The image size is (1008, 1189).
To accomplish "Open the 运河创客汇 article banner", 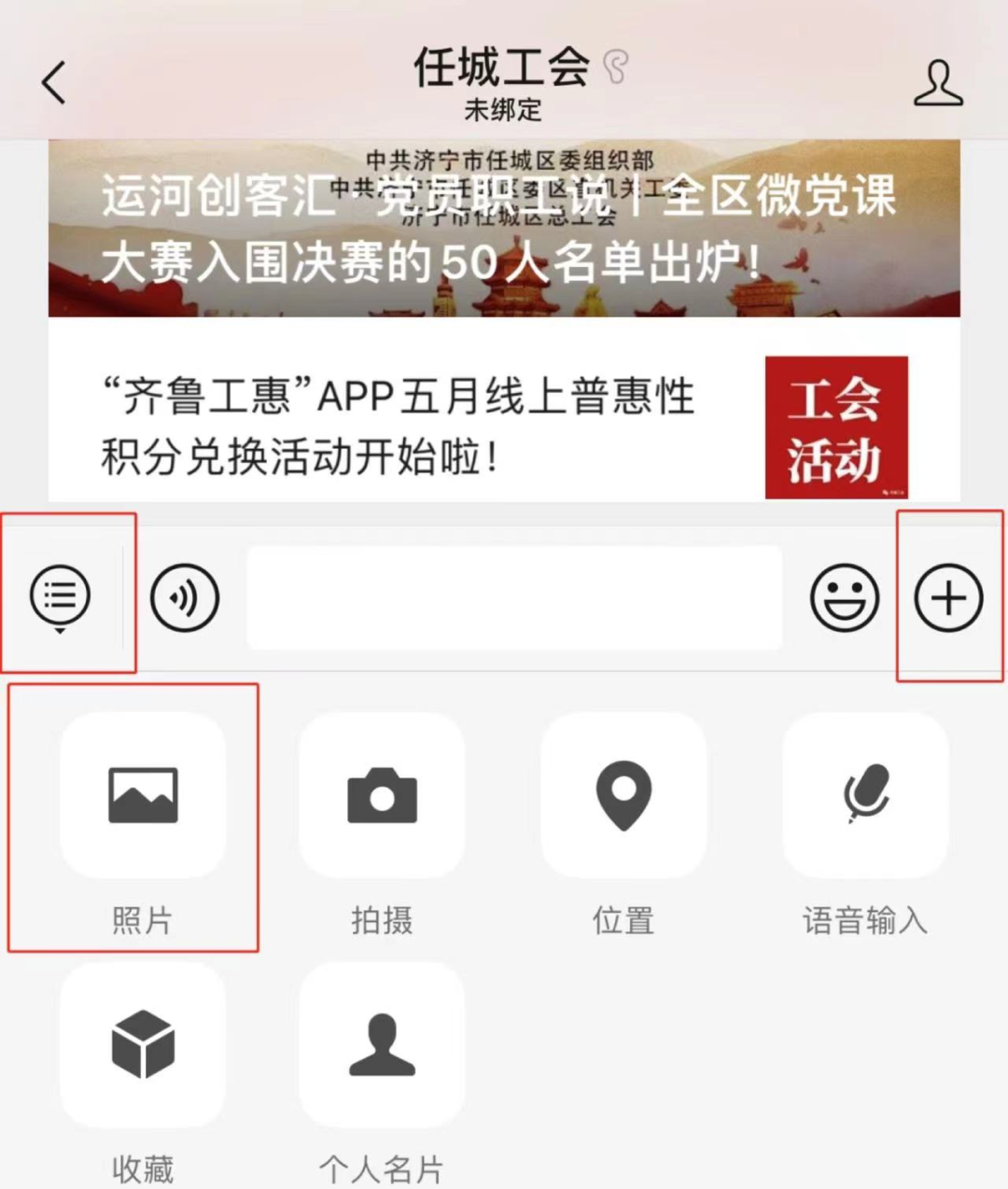I will (x=504, y=229).
